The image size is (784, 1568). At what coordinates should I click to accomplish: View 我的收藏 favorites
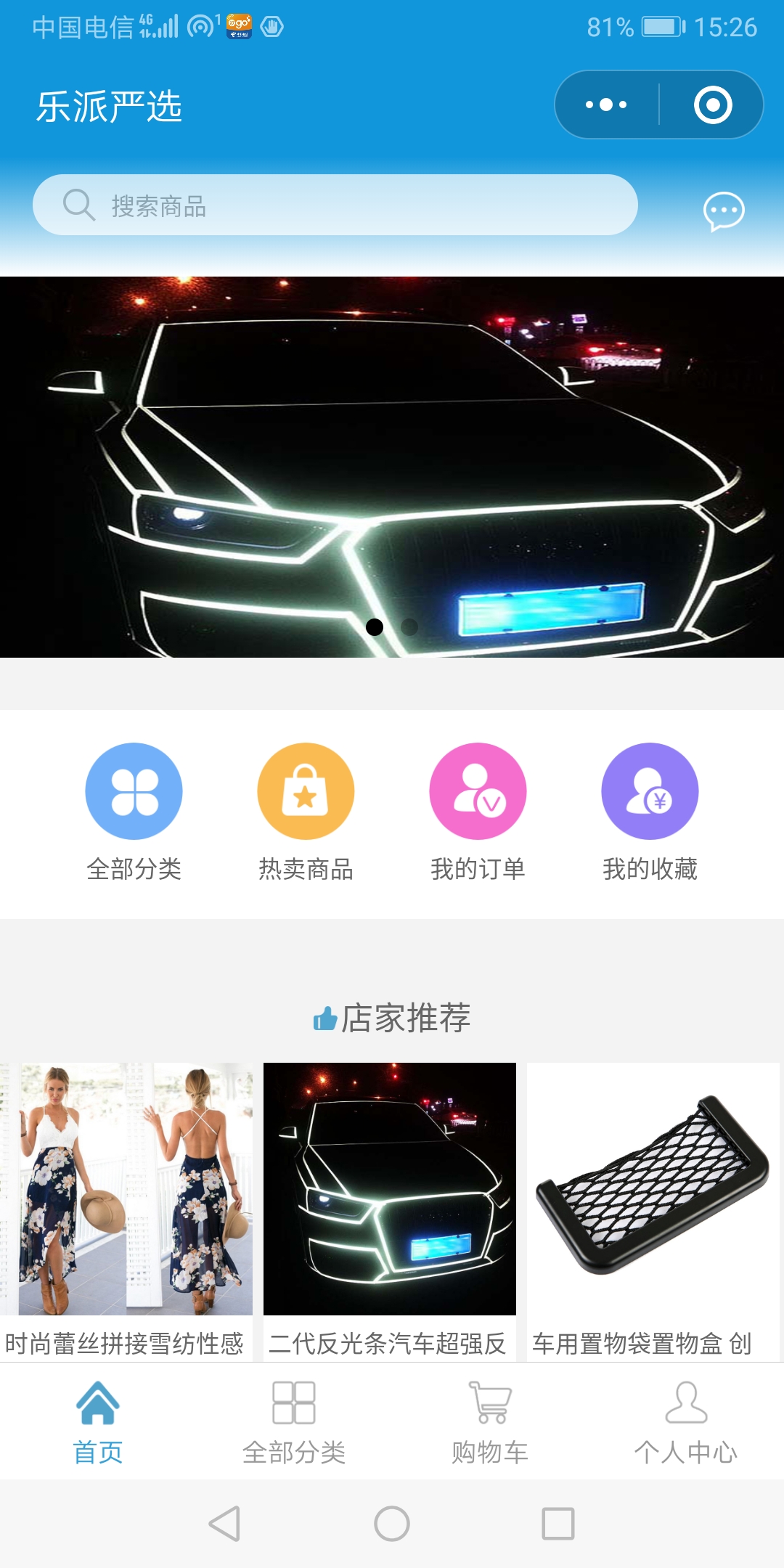pyautogui.click(x=650, y=791)
